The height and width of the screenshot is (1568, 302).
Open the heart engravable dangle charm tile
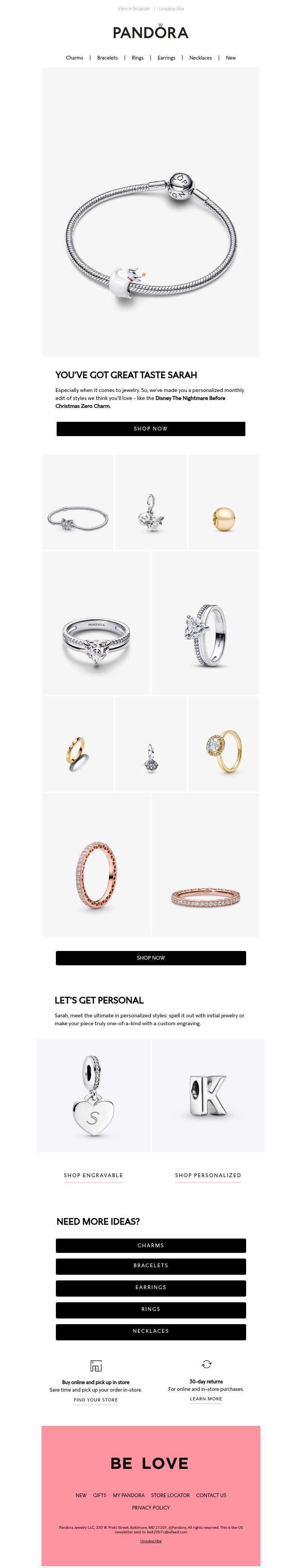point(93,1095)
